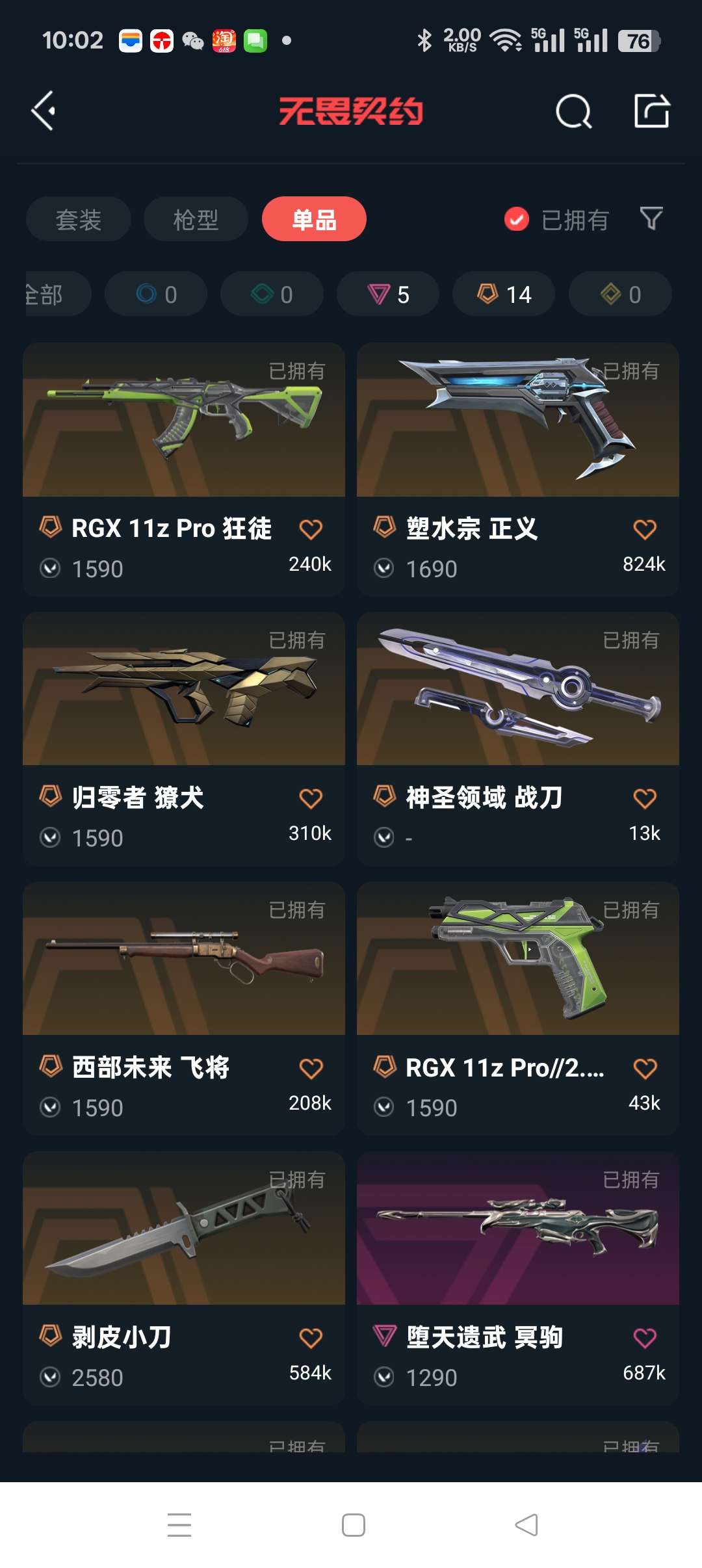Viewport: 702px width, 1568px height.
Task: Favorite the 神圣领域 战刀 skin
Action: (644, 798)
